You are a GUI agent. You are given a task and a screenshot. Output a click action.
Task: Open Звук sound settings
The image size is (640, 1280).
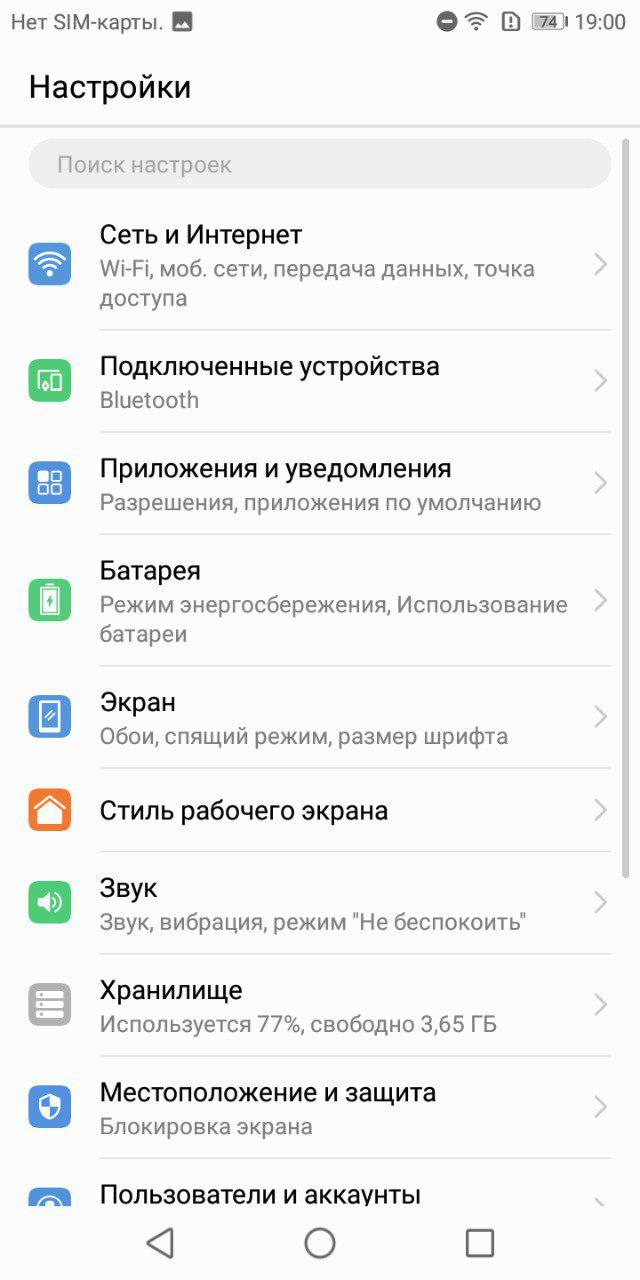[320, 903]
